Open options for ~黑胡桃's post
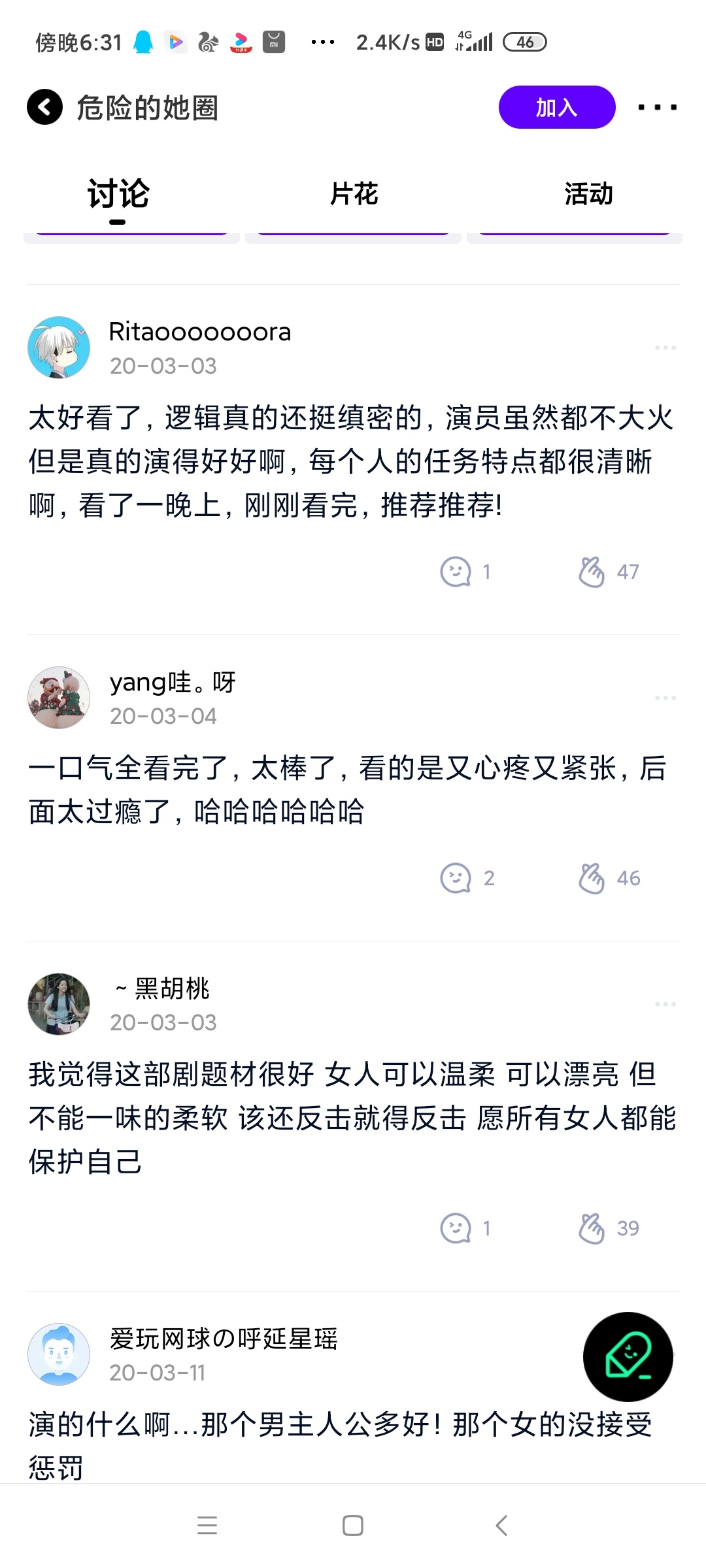 pos(665,1004)
